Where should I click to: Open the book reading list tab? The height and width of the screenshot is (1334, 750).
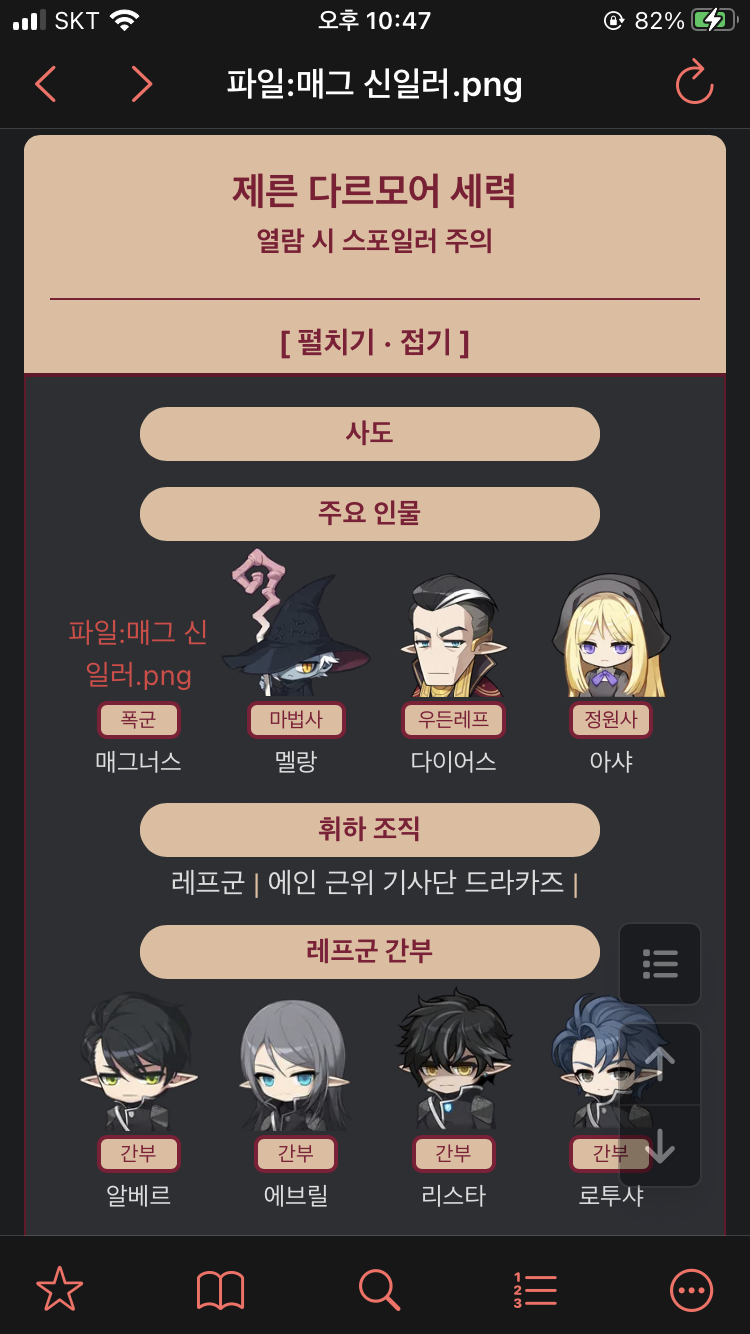(x=220, y=1290)
